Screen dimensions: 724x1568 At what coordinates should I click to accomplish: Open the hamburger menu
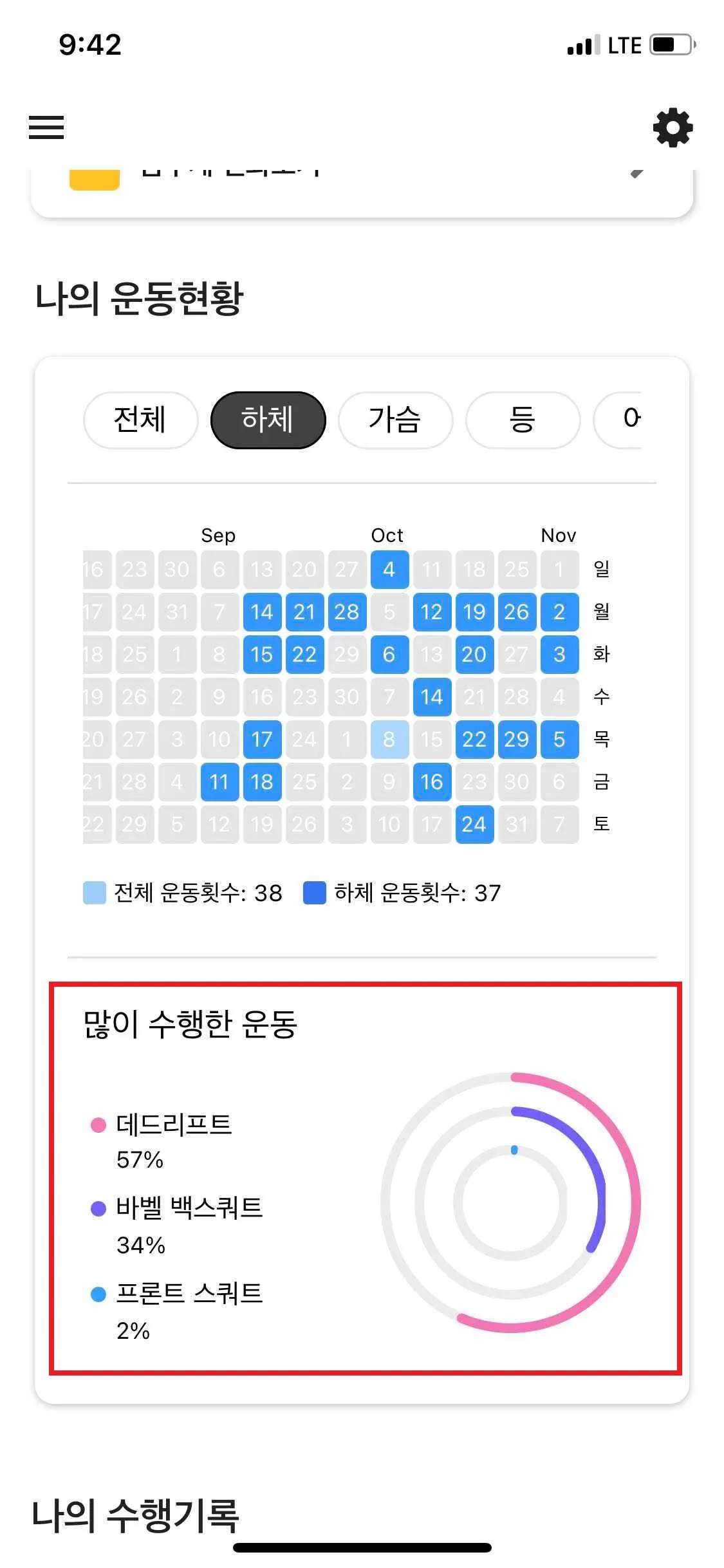click(46, 127)
